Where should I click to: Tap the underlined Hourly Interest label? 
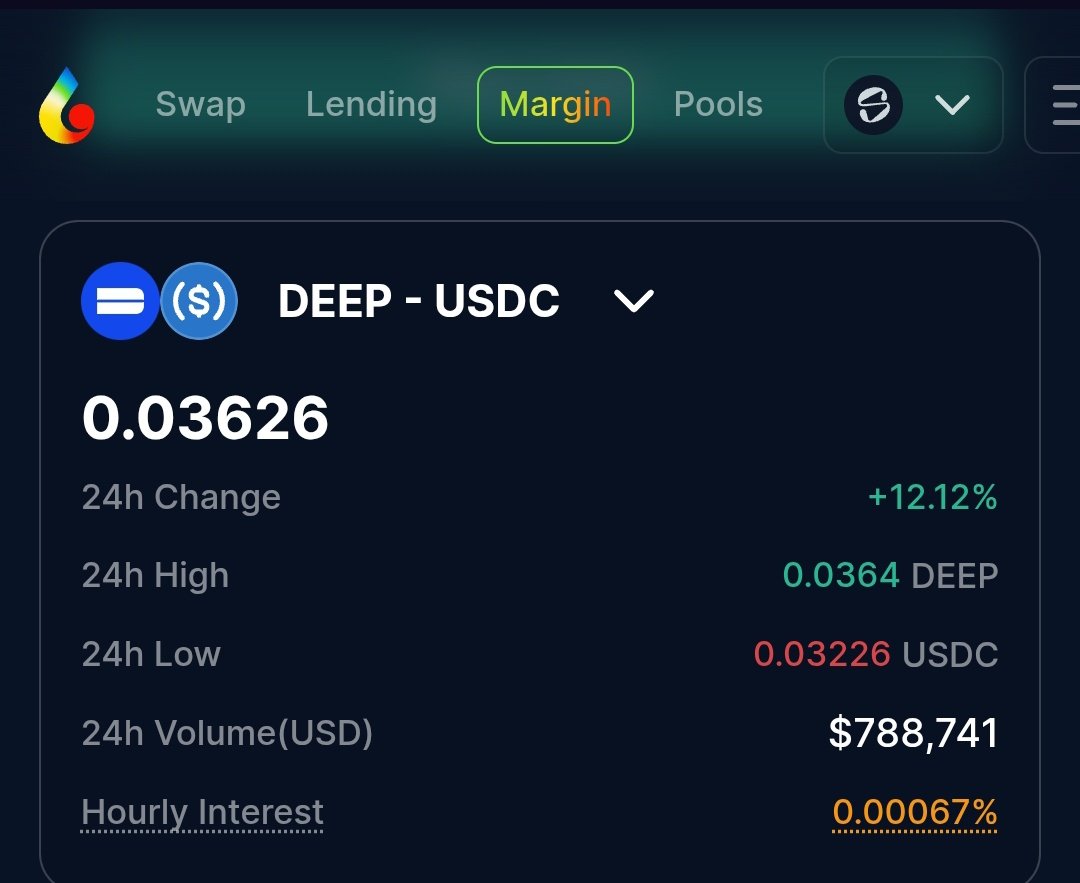202,812
